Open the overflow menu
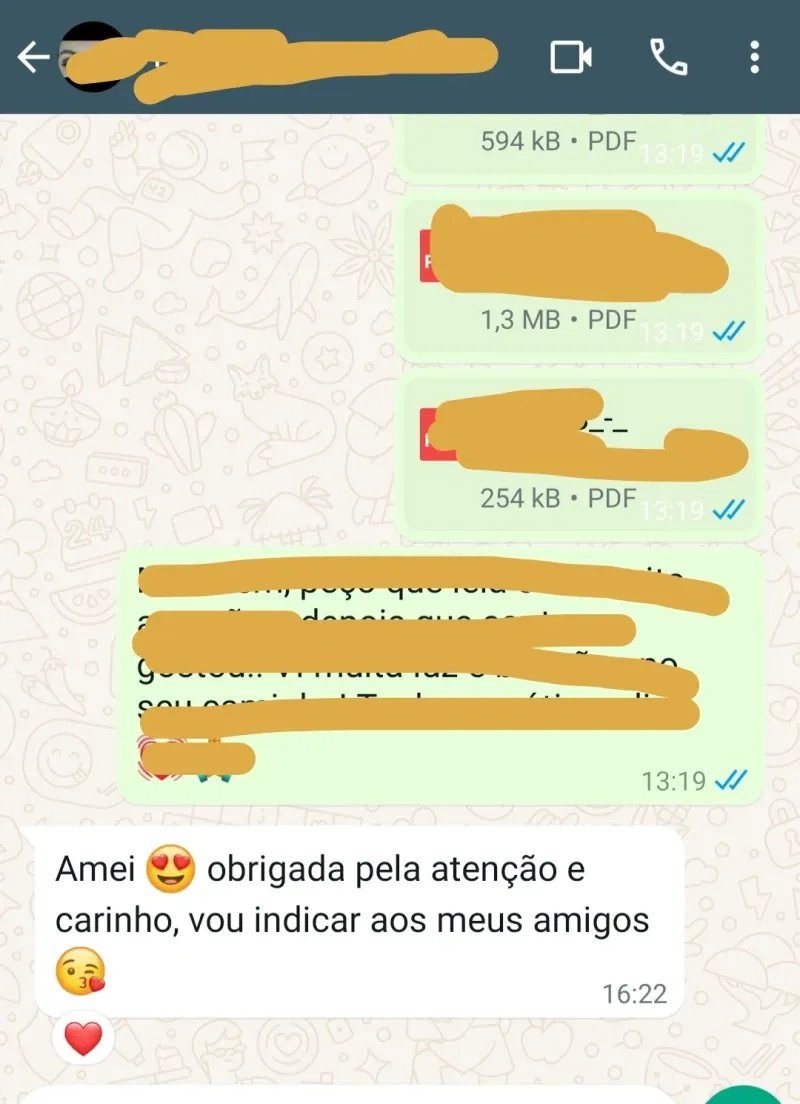Image resolution: width=800 pixels, height=1104 pixels. tap(755, 58)
